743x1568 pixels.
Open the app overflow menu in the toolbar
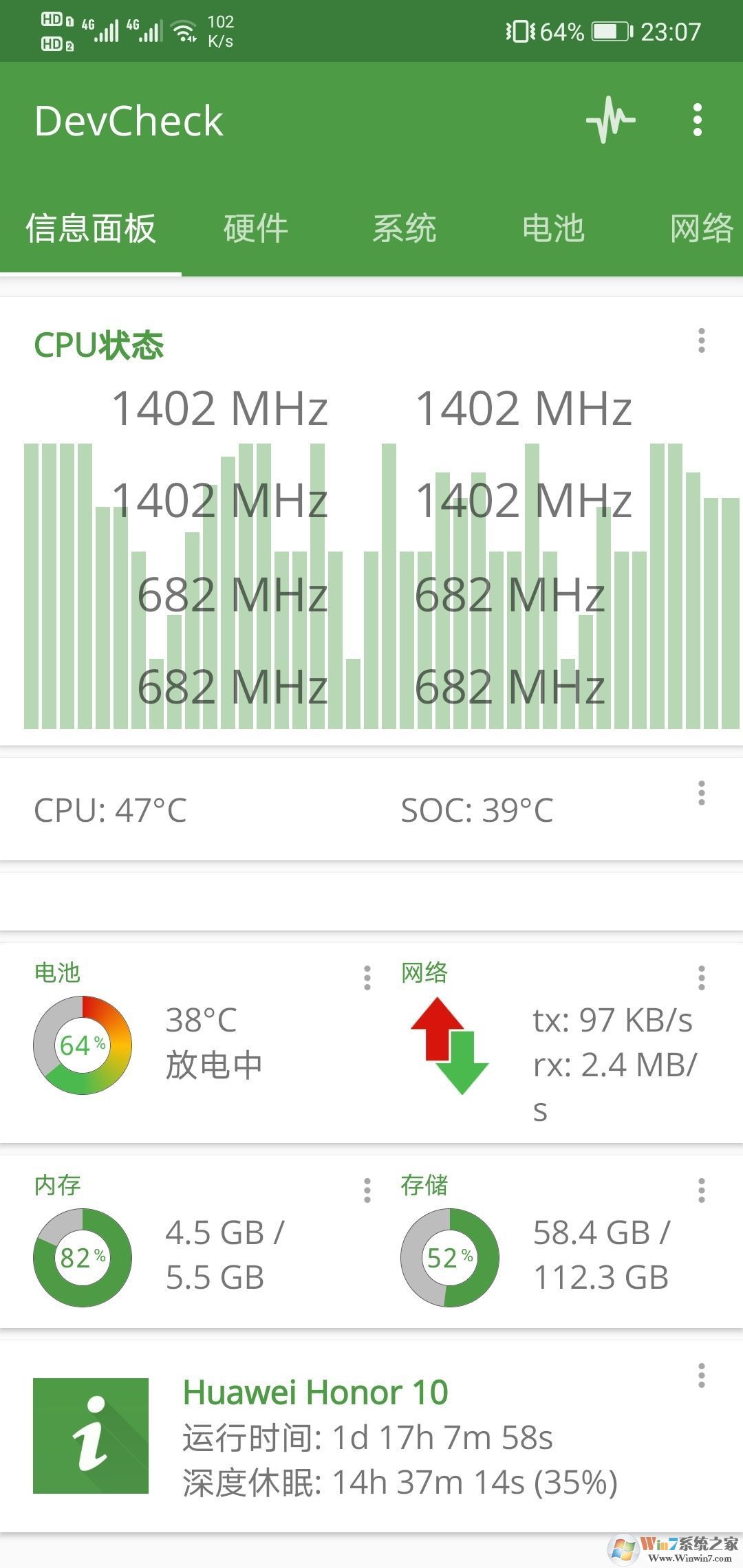tap(696, 120)
